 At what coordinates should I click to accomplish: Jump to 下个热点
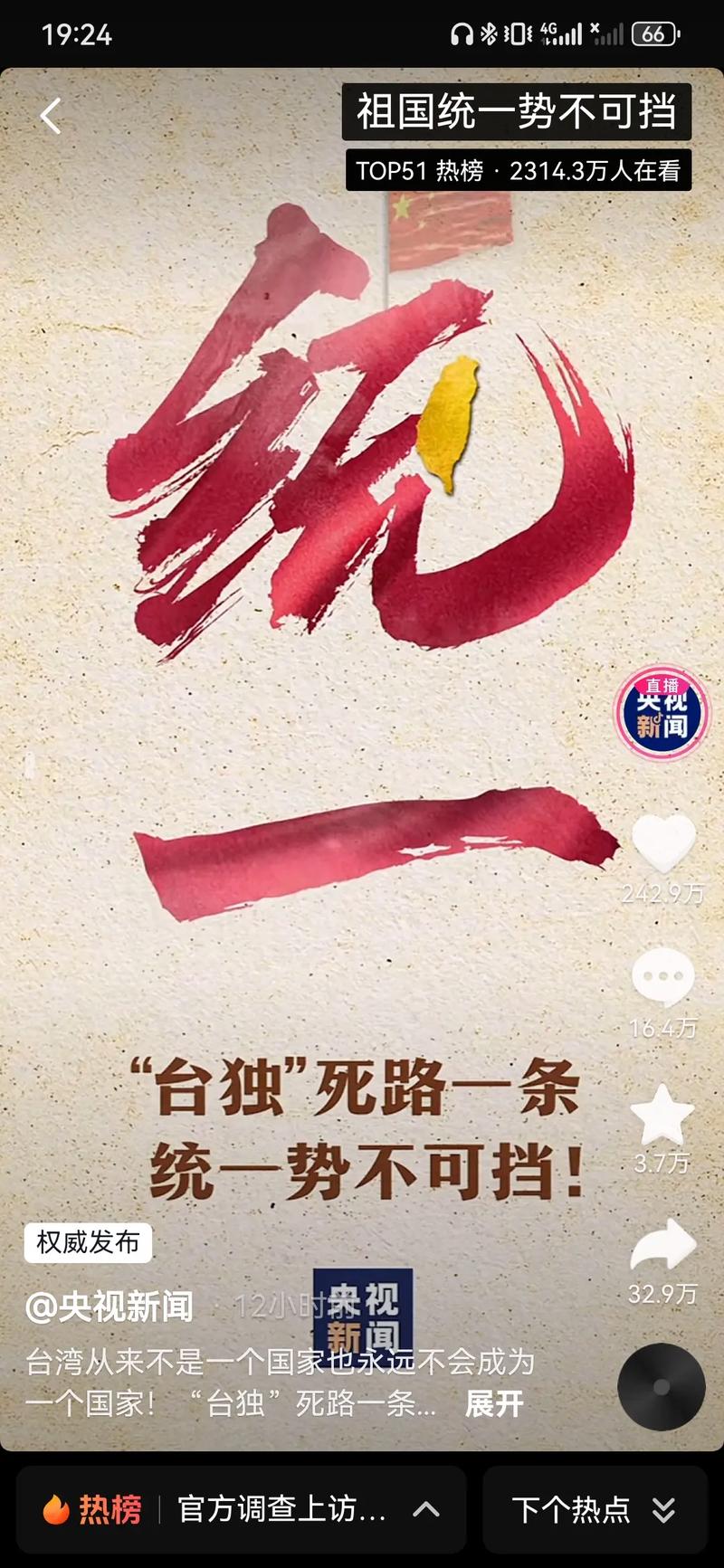[x=595, y=1509]
